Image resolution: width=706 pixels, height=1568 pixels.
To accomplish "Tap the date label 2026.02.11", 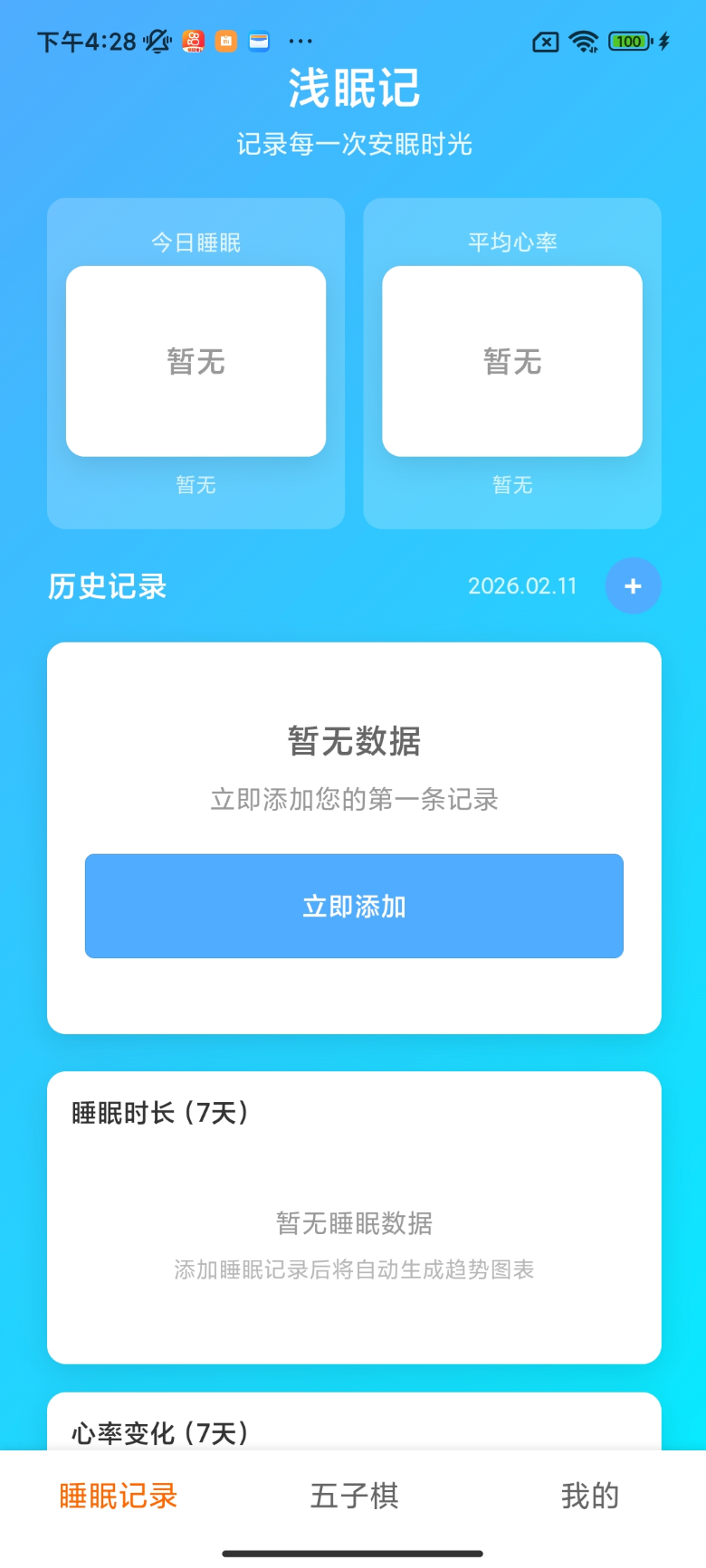I will click(x=523, y=586).
